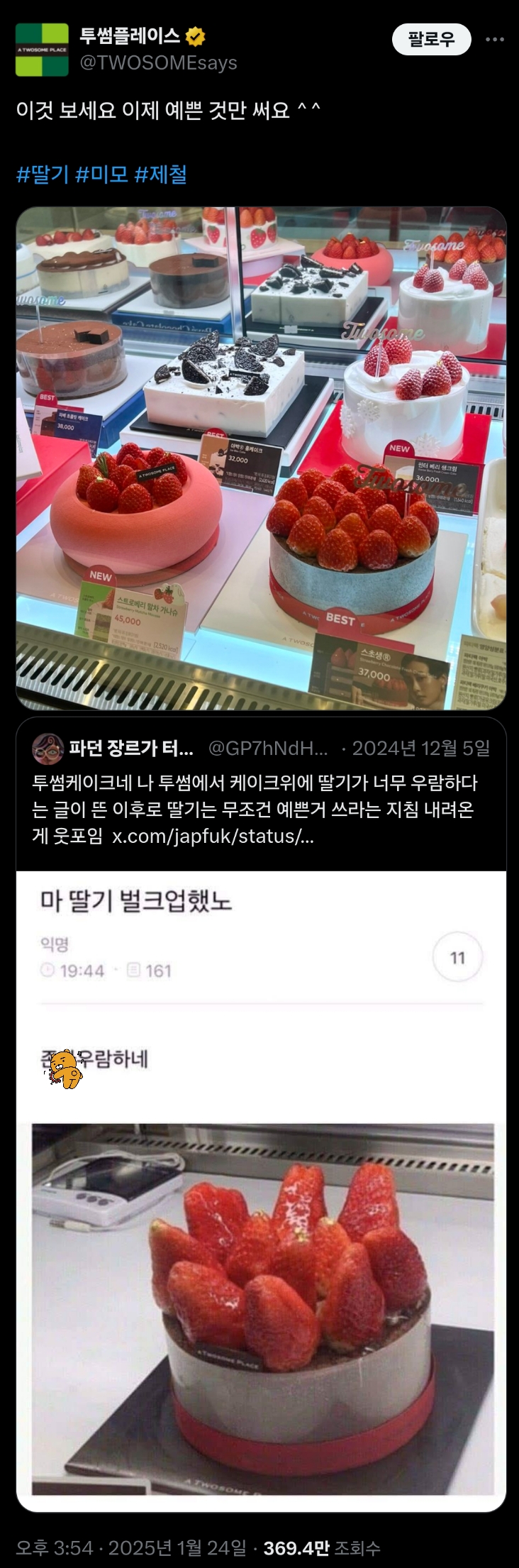
Task: Tap the 팔로우 button
Action: 431,39
